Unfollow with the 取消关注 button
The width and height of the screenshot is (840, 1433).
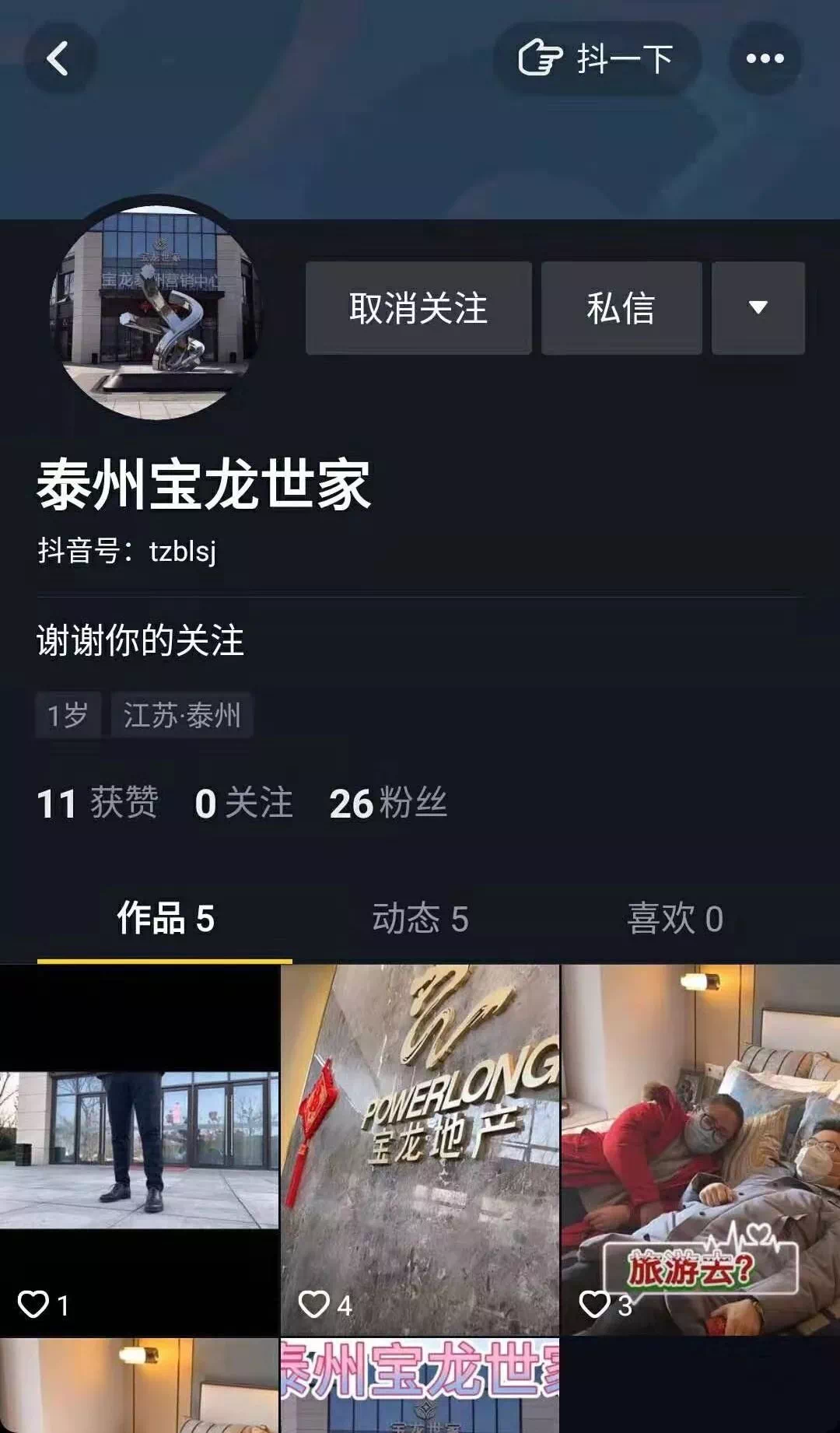418,308
